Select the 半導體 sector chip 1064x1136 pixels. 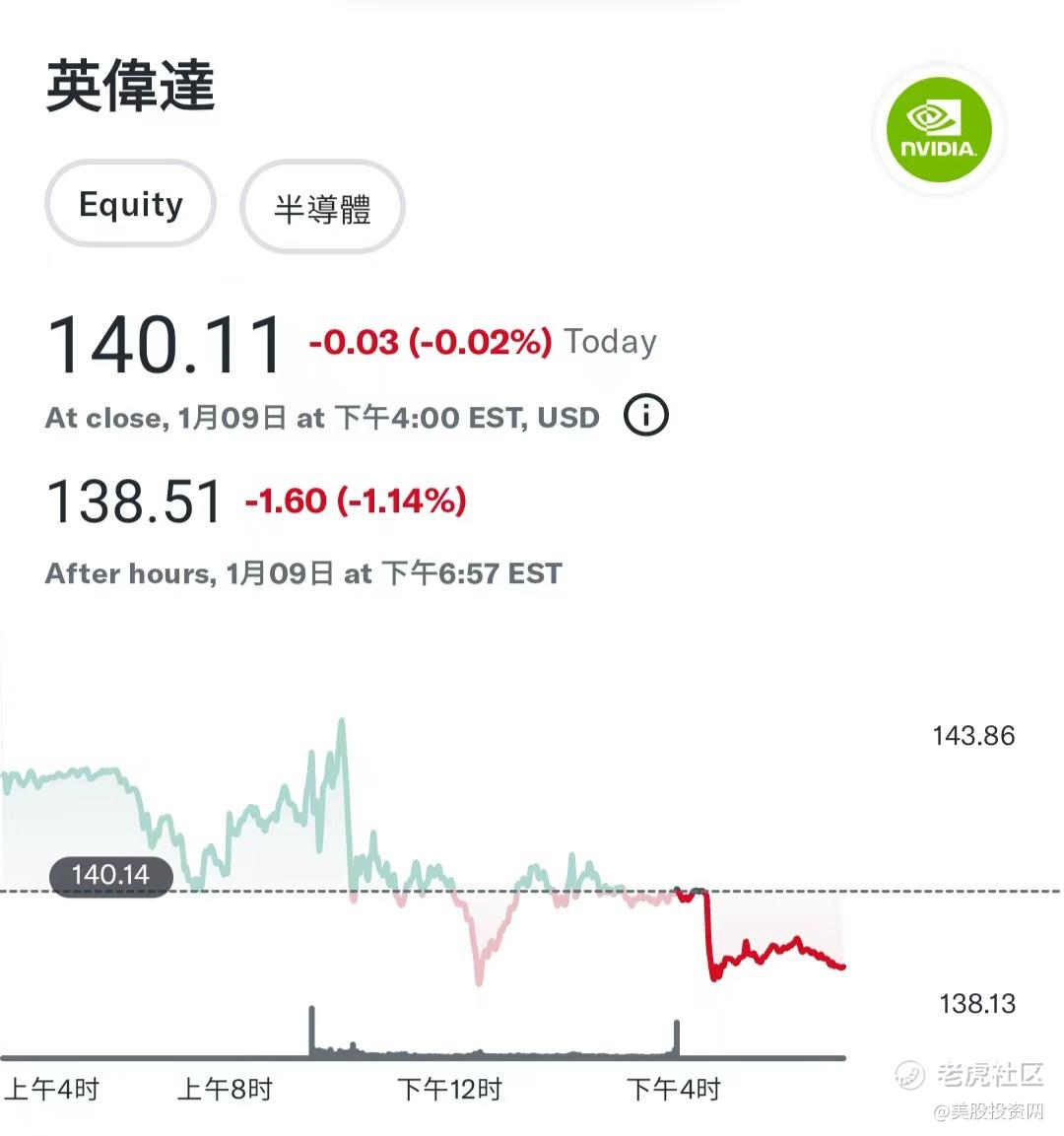(322, 207)
